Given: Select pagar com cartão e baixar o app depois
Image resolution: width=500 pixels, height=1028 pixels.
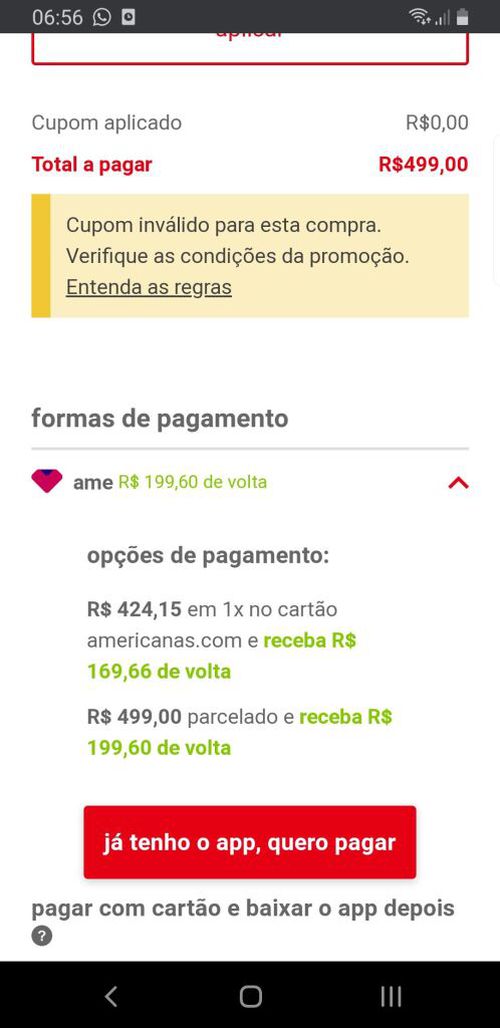Looking at the screenshot, I should click(x=243, y=909).
